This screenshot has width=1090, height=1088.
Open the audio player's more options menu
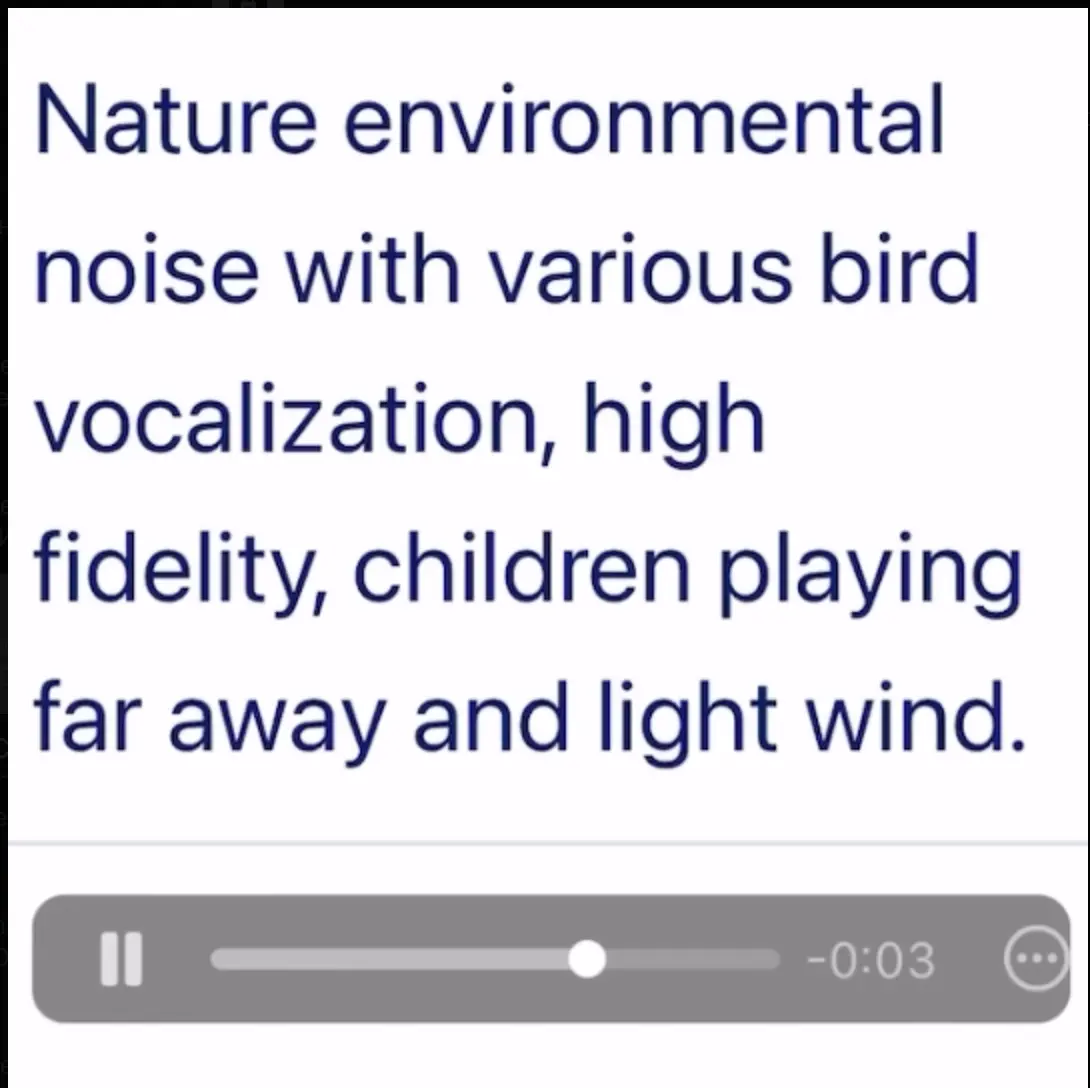1035,959
